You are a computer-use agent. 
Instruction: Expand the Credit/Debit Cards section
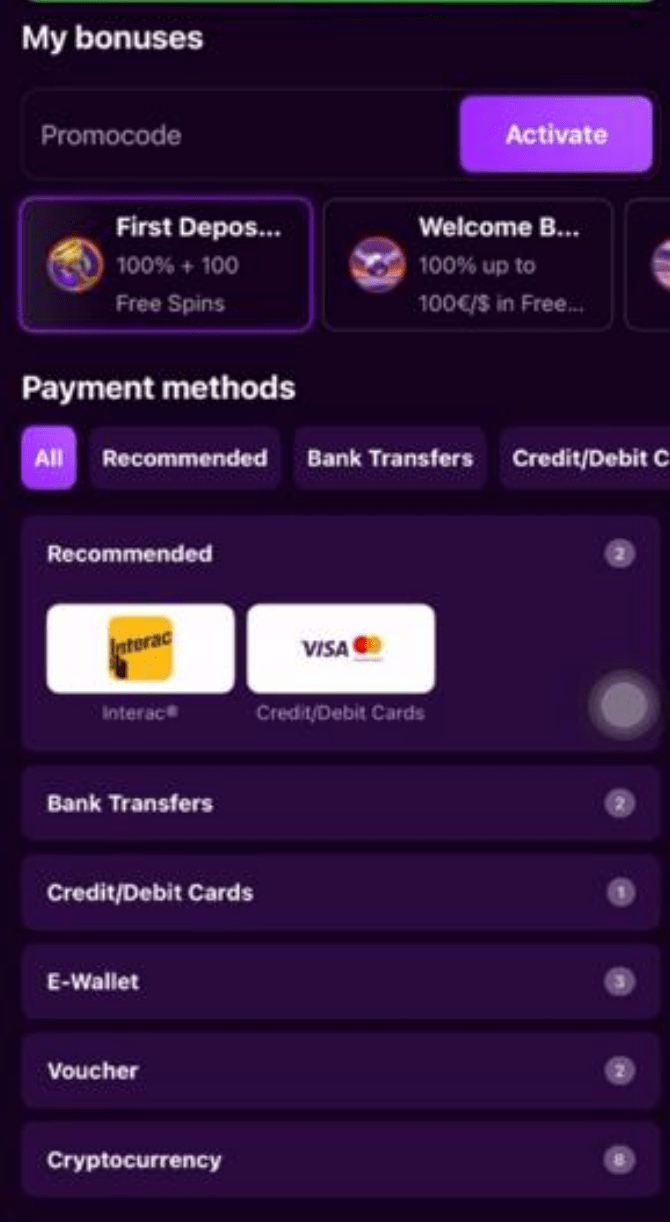339,892
